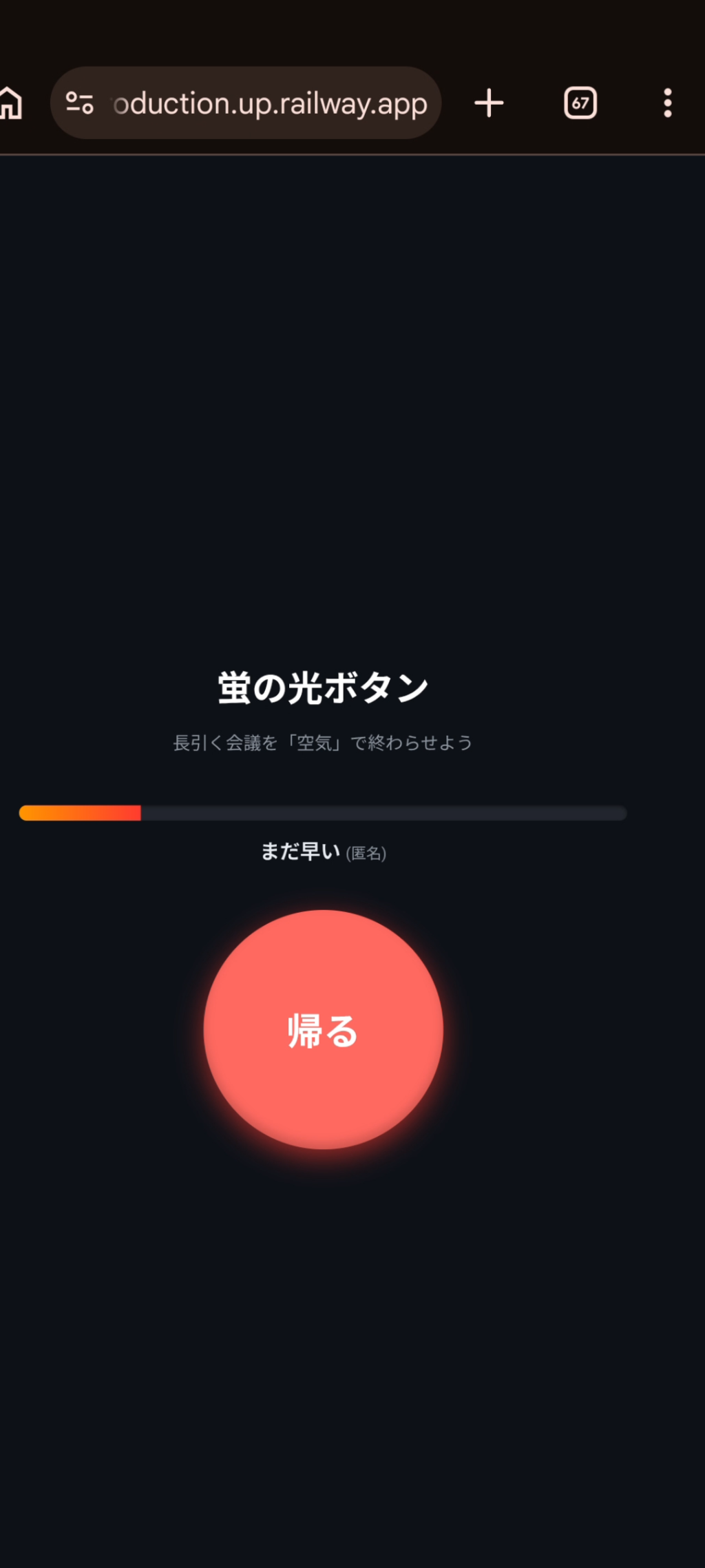
Task: Open the browser menu for page options
Action: pos(666,103)
